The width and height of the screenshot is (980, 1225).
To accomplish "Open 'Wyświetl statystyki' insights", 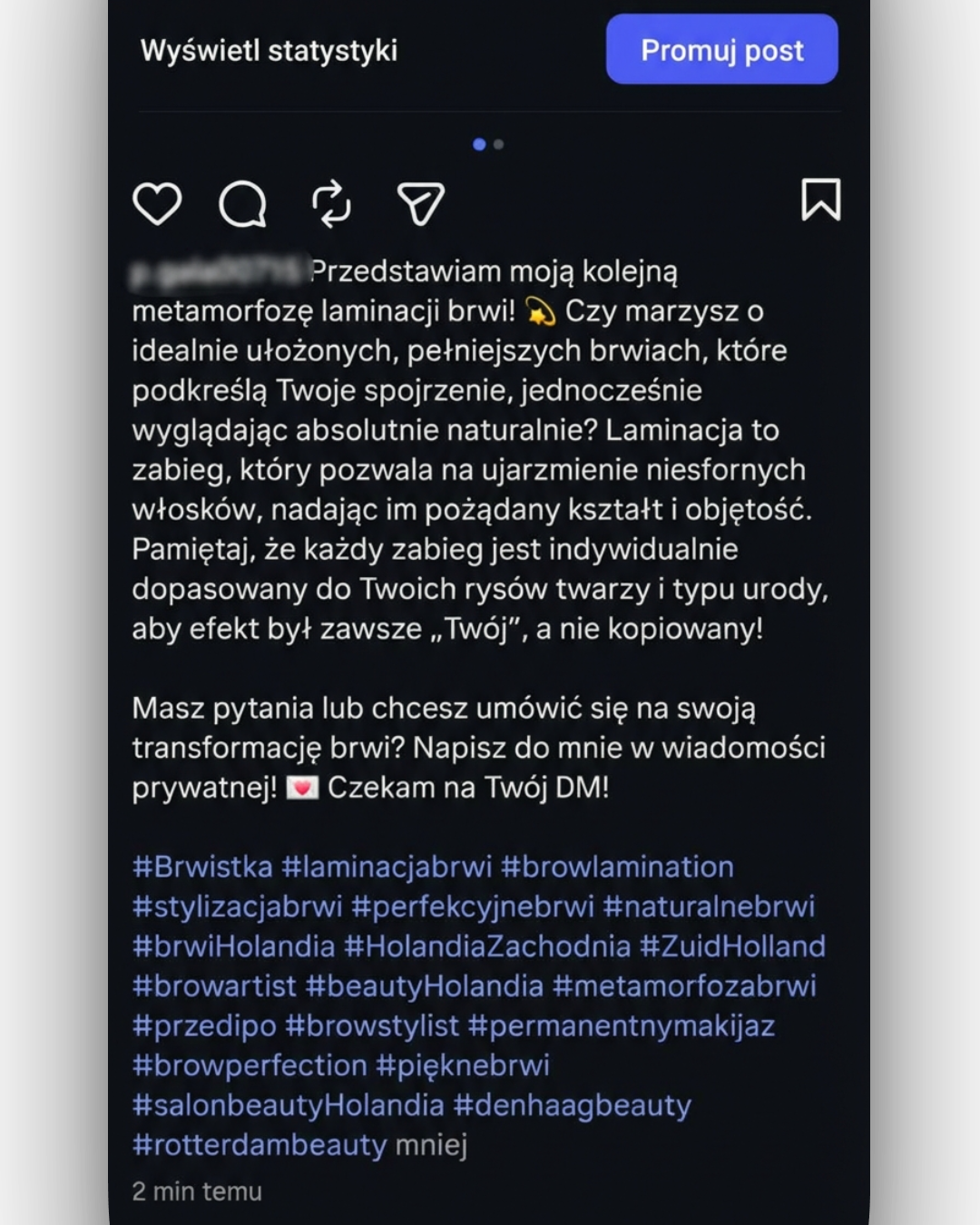I will tap(269, 50).
